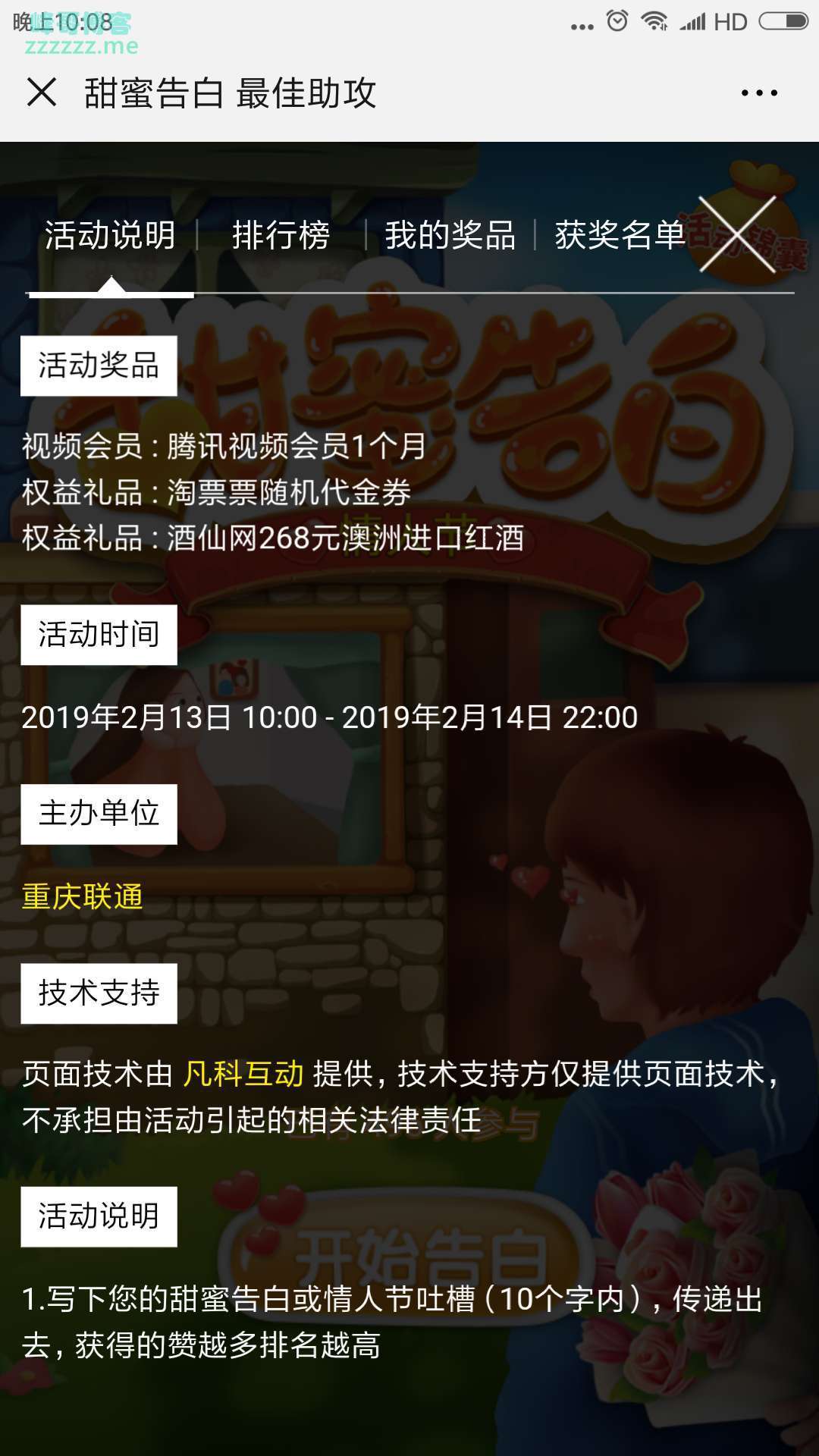Dismiss the activity info overlay
Image resolution: width=819 pixels, height=1456 pixels.
[737, 234]
